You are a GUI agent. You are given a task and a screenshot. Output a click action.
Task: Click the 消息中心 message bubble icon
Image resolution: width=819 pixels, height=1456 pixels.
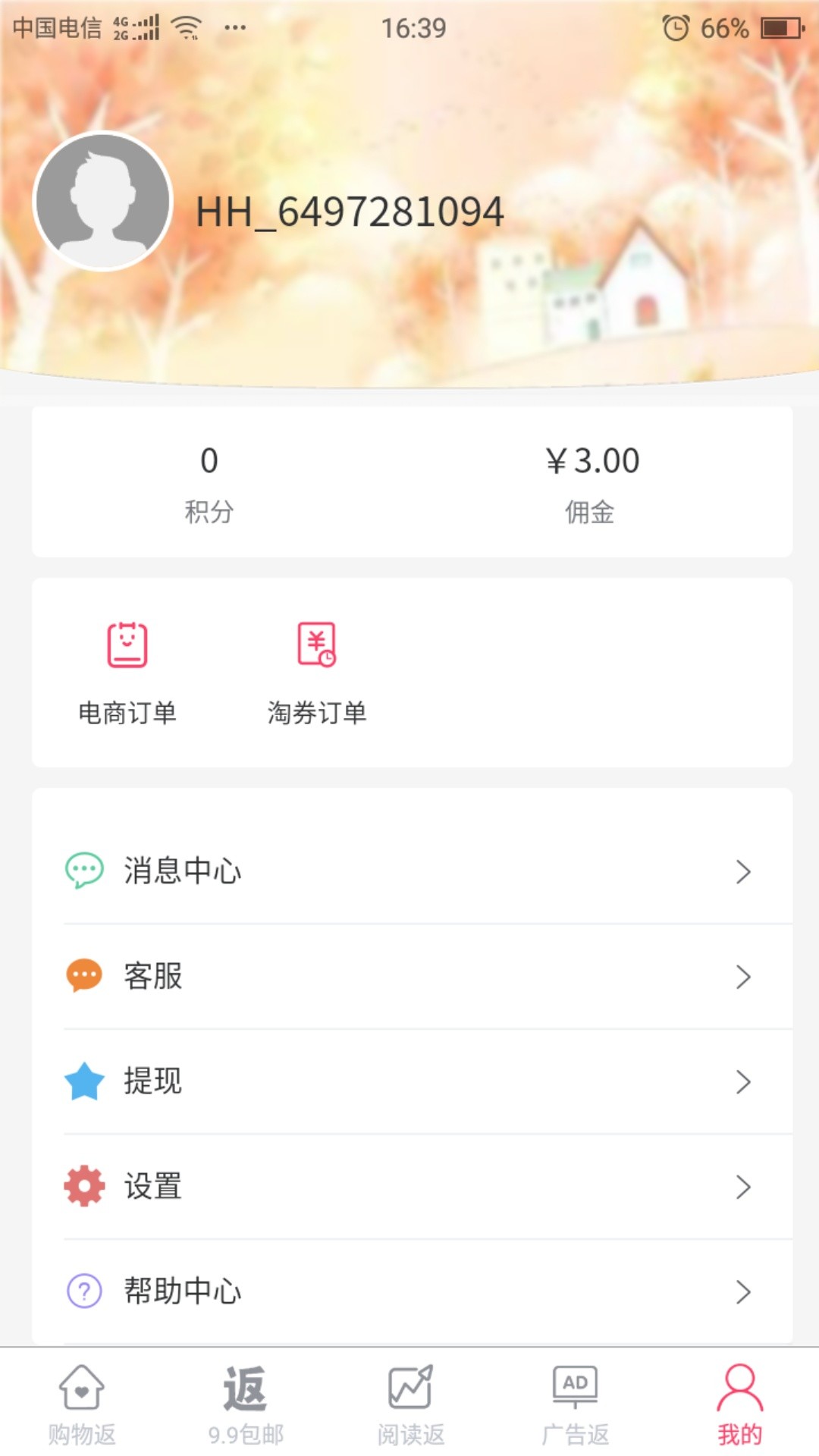pos(83,871)
